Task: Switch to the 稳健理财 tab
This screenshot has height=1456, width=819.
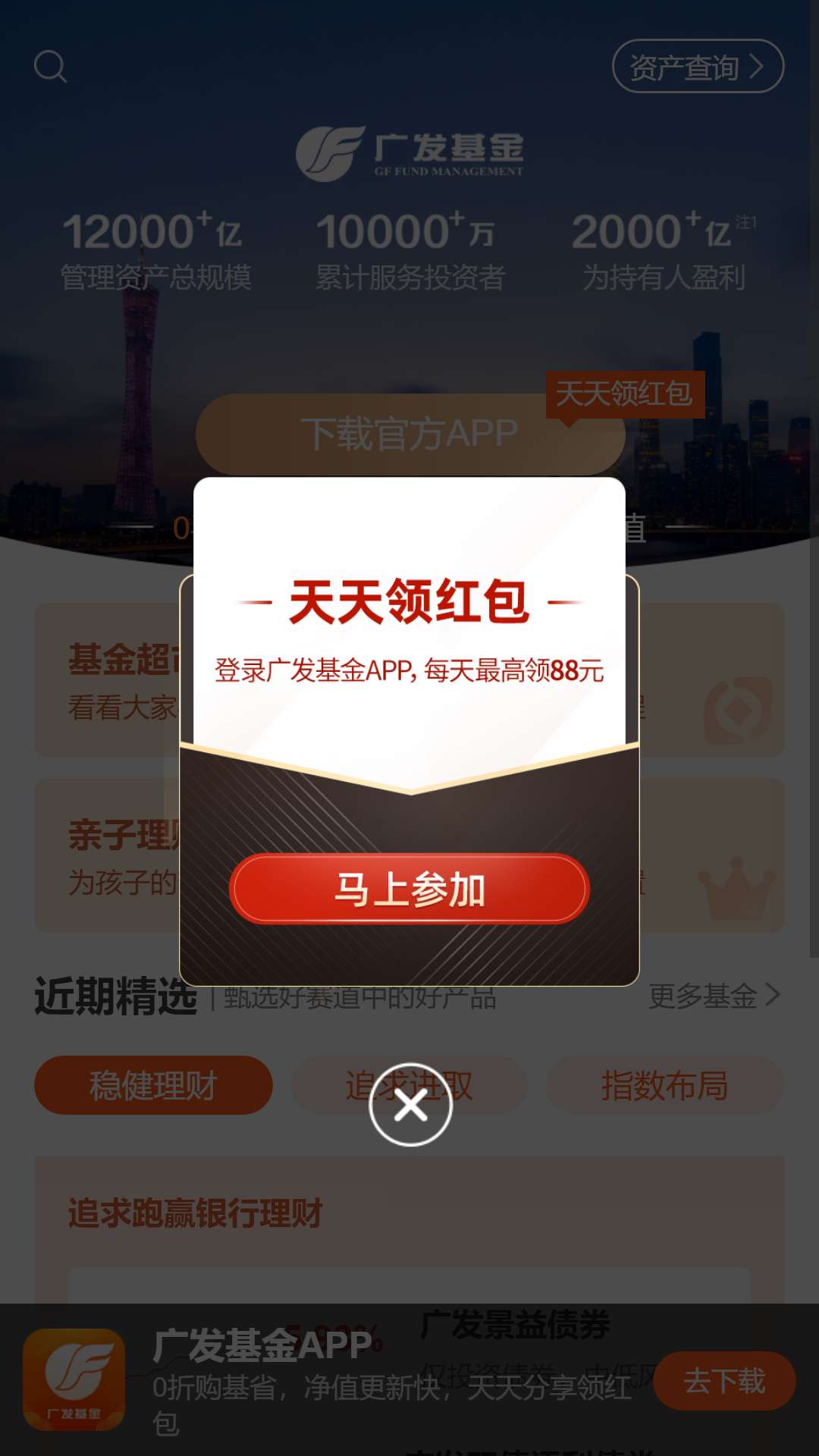Action: [x=153, y=1085]
